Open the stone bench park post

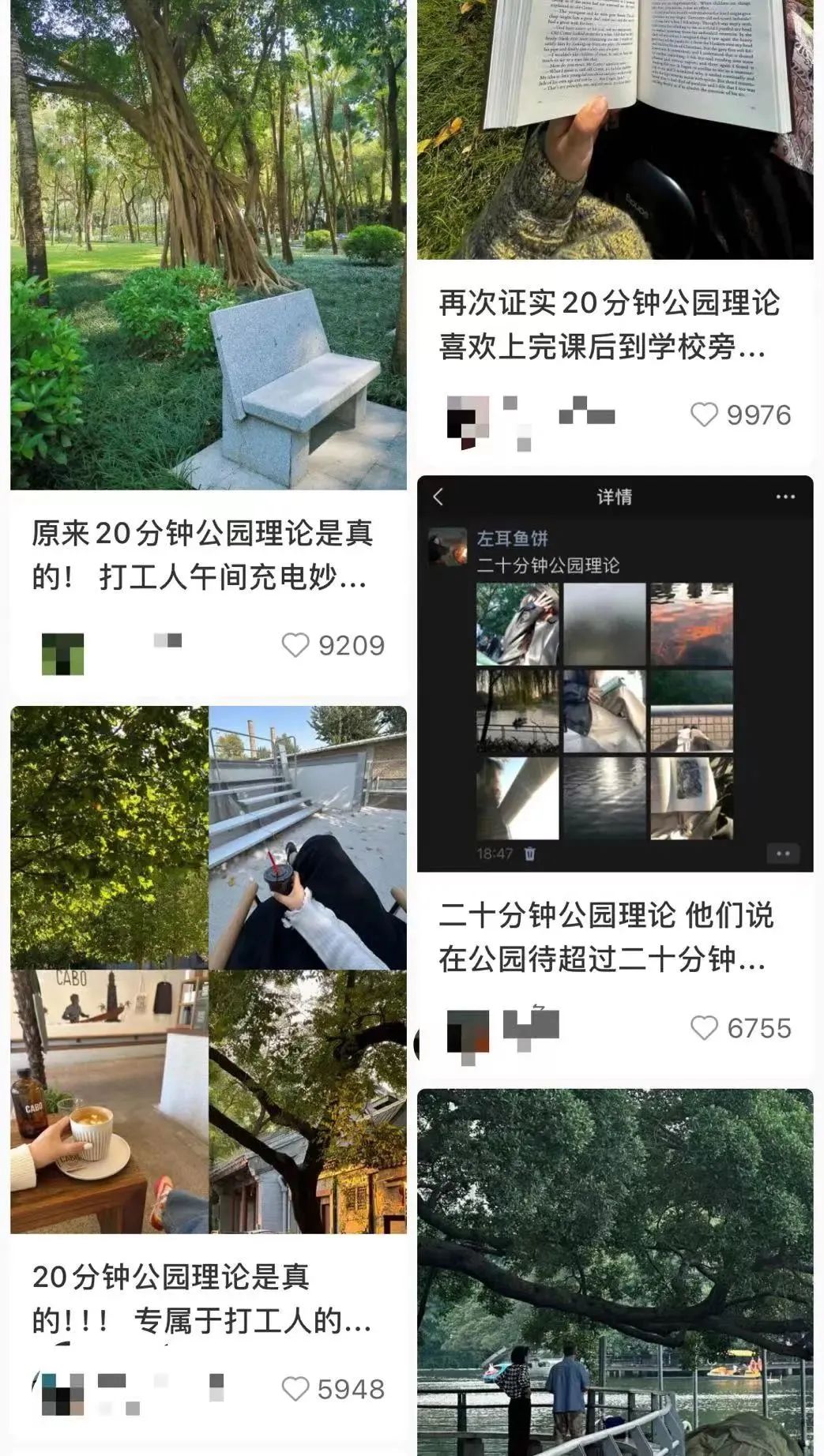pyautogui.click(x=208, y=245)
